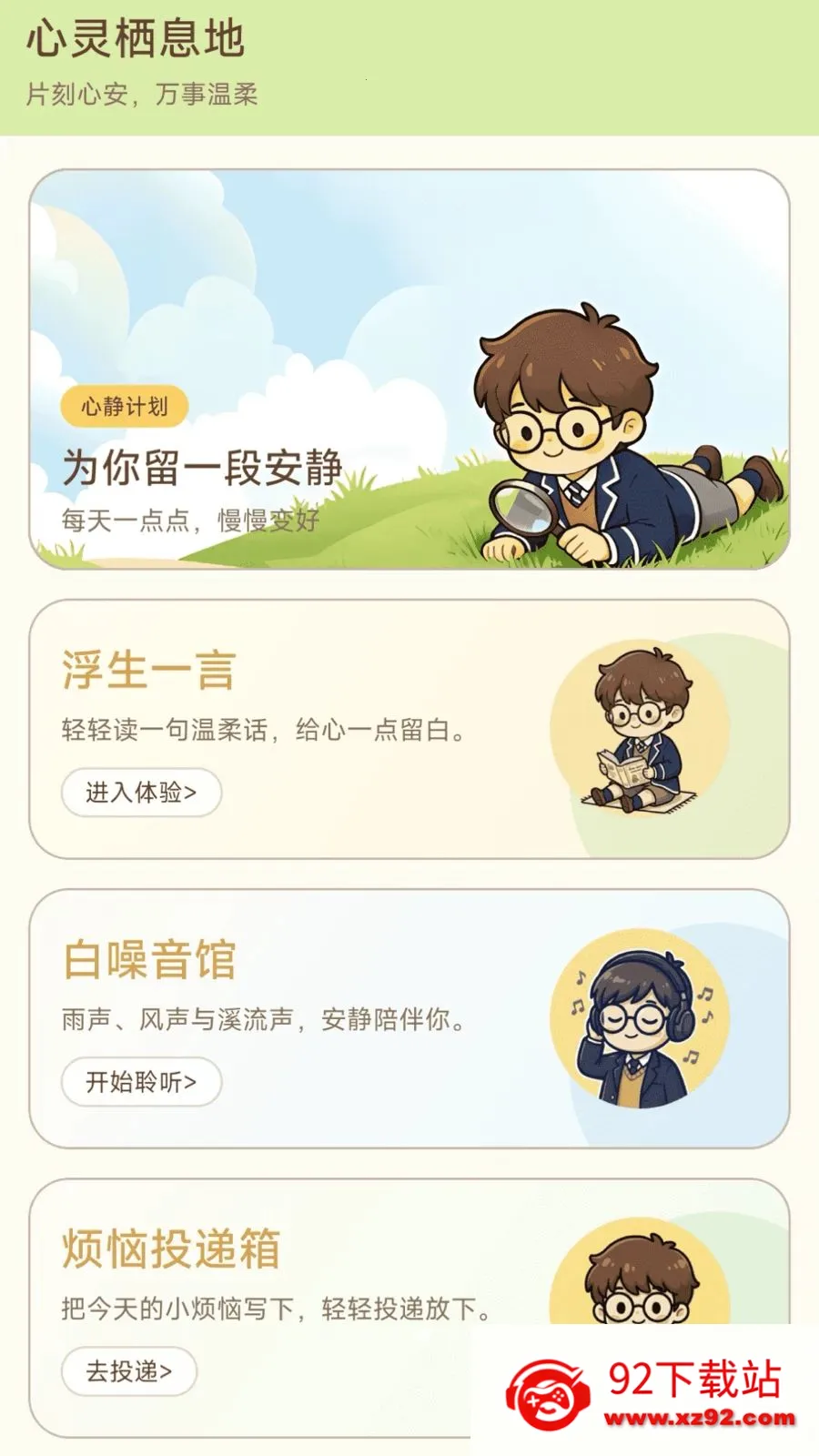The image size is (819, 1456).
Task: Tap the 进入体验 button under 浮生一言
Action: tap(141, 793)
